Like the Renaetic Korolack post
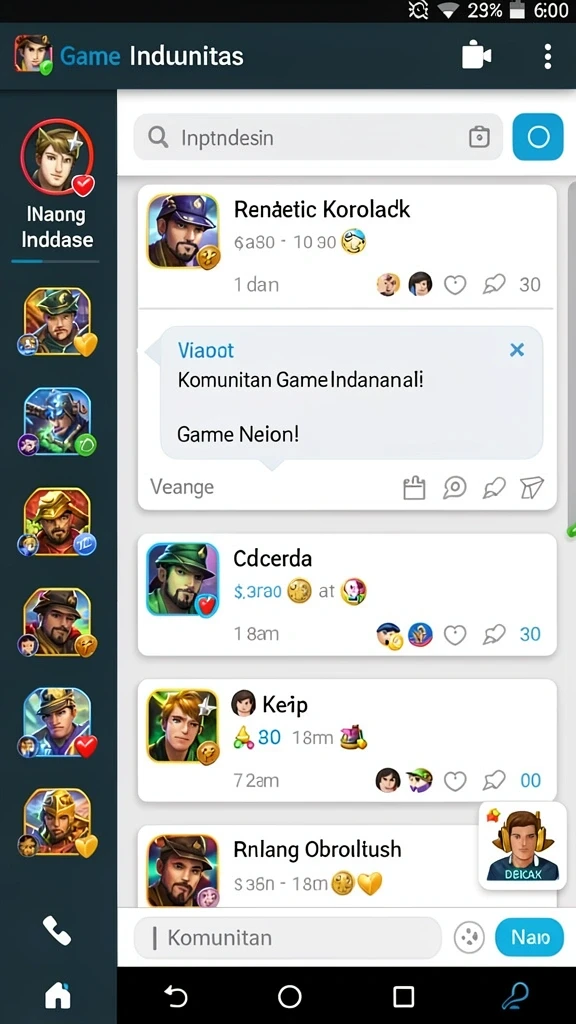 point(455,284)
